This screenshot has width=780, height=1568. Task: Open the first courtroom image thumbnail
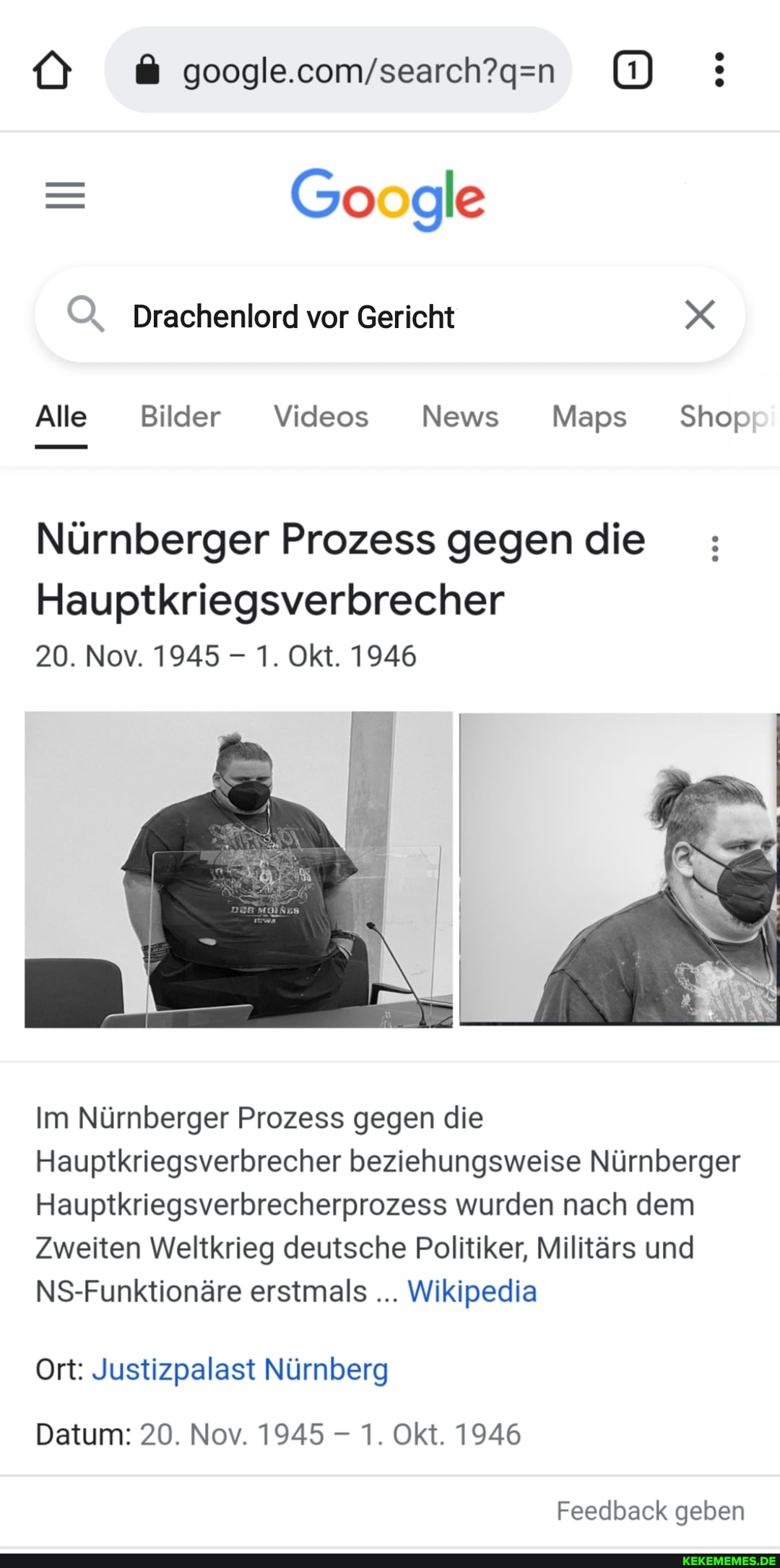238,869
